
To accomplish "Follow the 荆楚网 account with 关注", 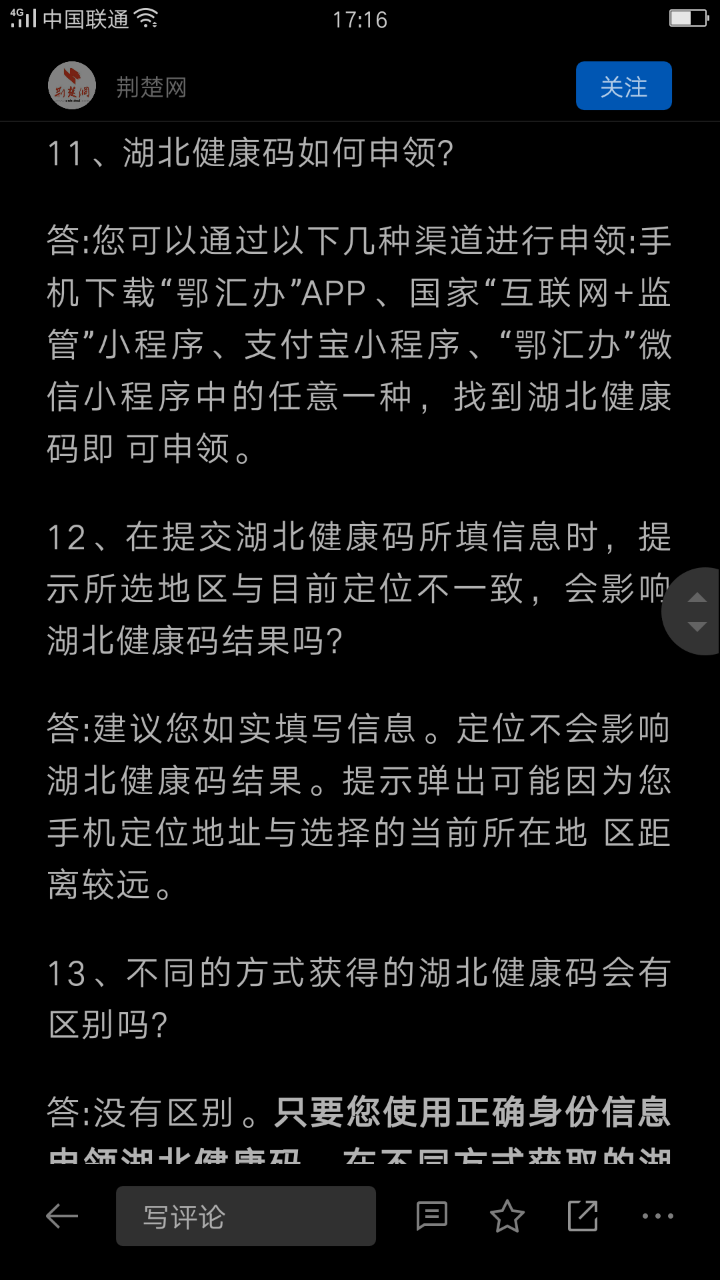I will [623, 86].
